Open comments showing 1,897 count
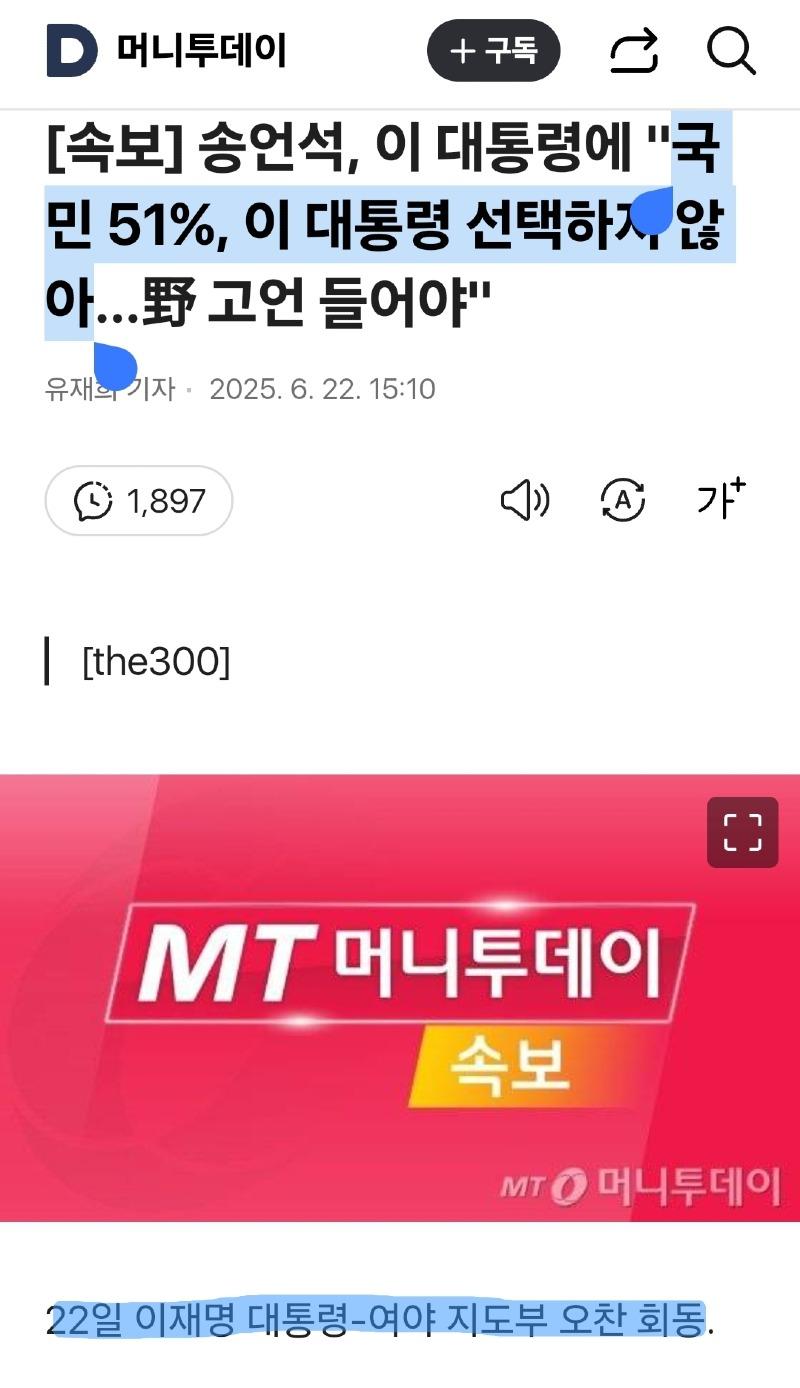The height and width of the screenshot is (1388, 800). point(140,500)
